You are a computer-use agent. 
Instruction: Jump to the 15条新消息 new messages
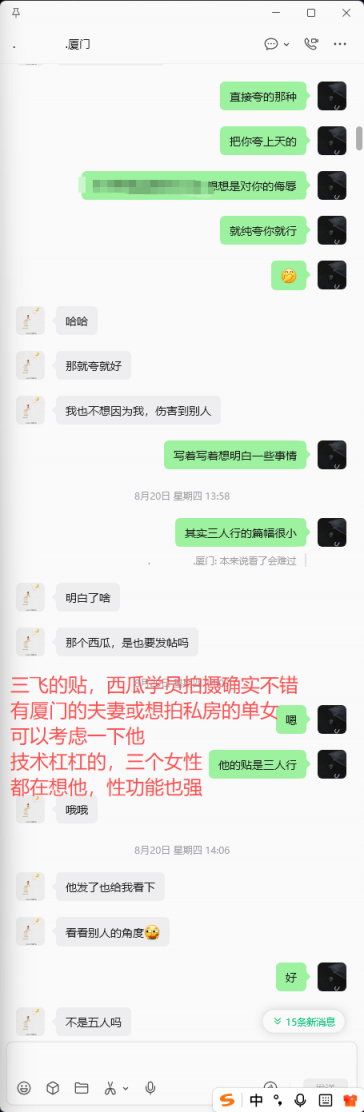click(x=304, y=1022)
